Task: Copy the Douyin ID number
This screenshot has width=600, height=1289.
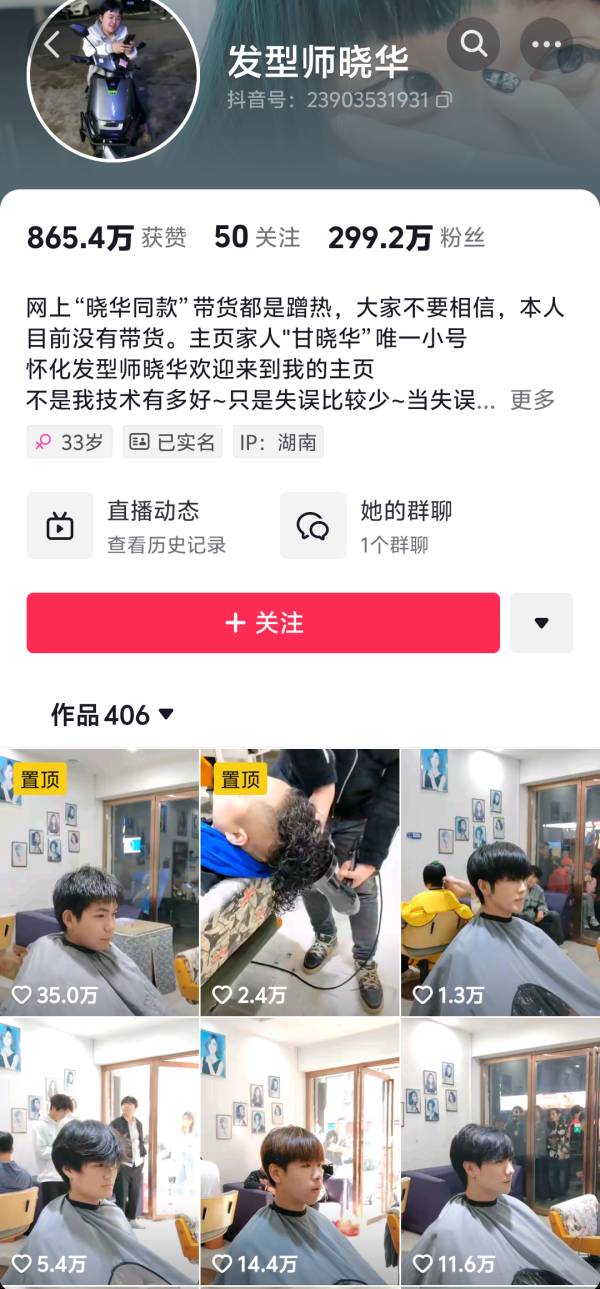Action: click(444, 100)
